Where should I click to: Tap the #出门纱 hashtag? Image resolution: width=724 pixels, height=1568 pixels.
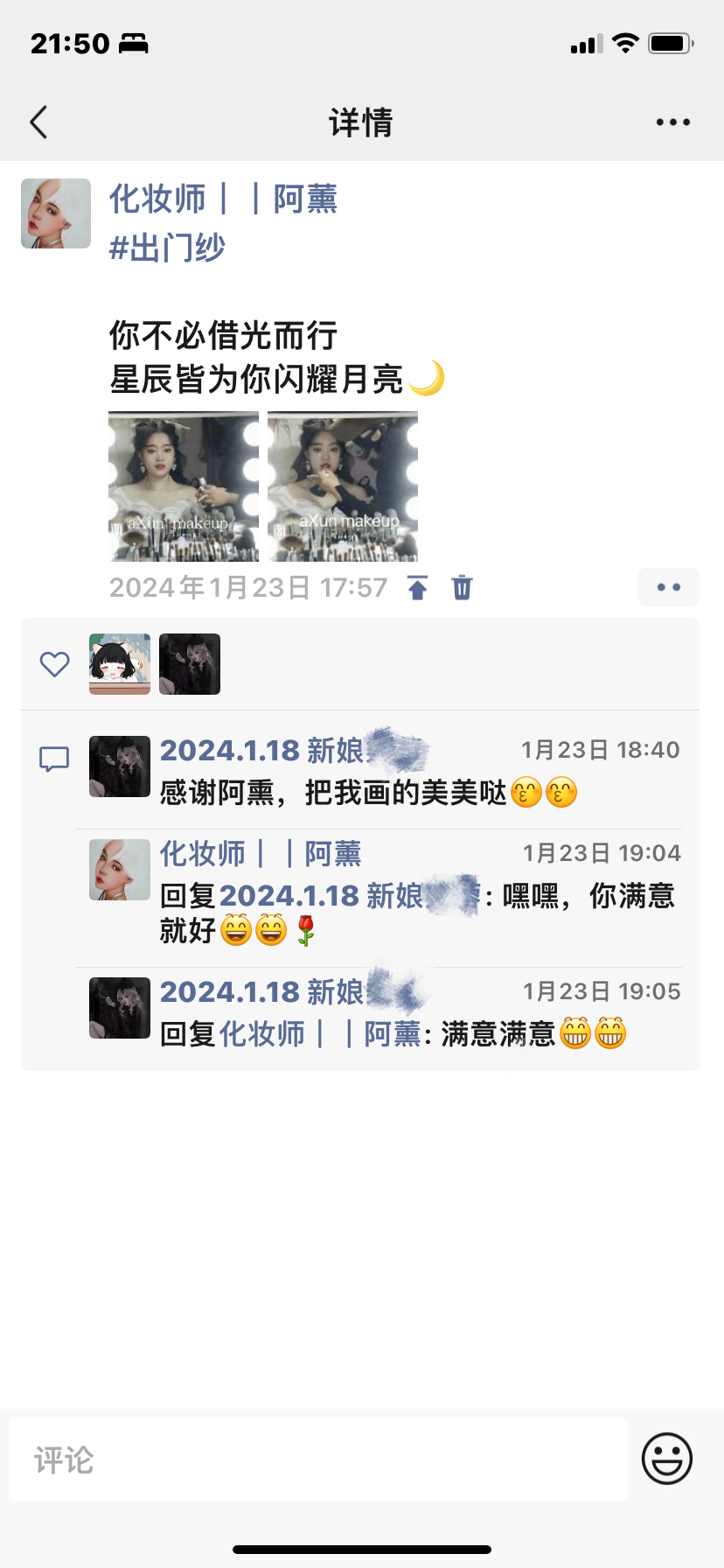pos(167,248)
